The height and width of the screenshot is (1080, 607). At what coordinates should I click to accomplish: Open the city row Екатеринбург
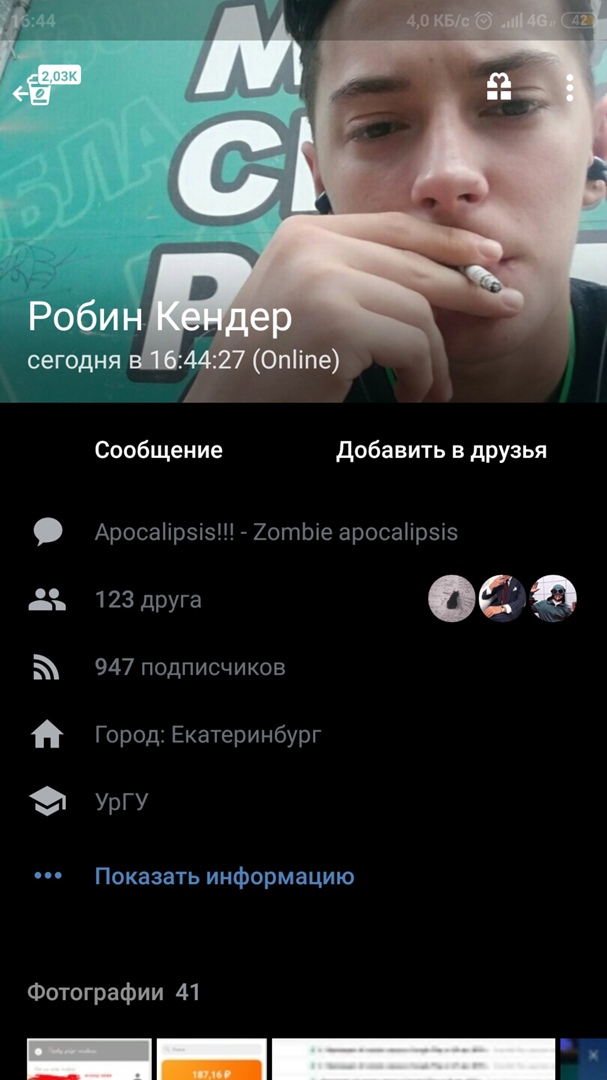(x=208, y=735)
